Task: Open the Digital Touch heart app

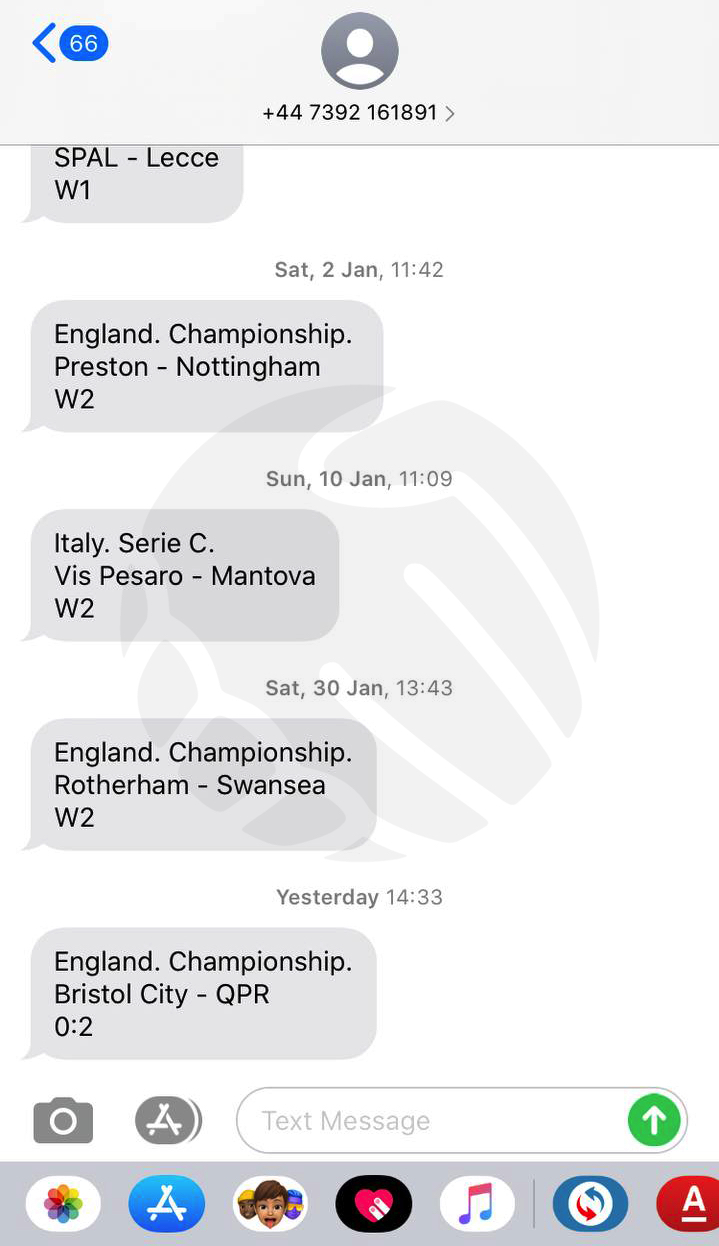Action: coord(374,1204)
